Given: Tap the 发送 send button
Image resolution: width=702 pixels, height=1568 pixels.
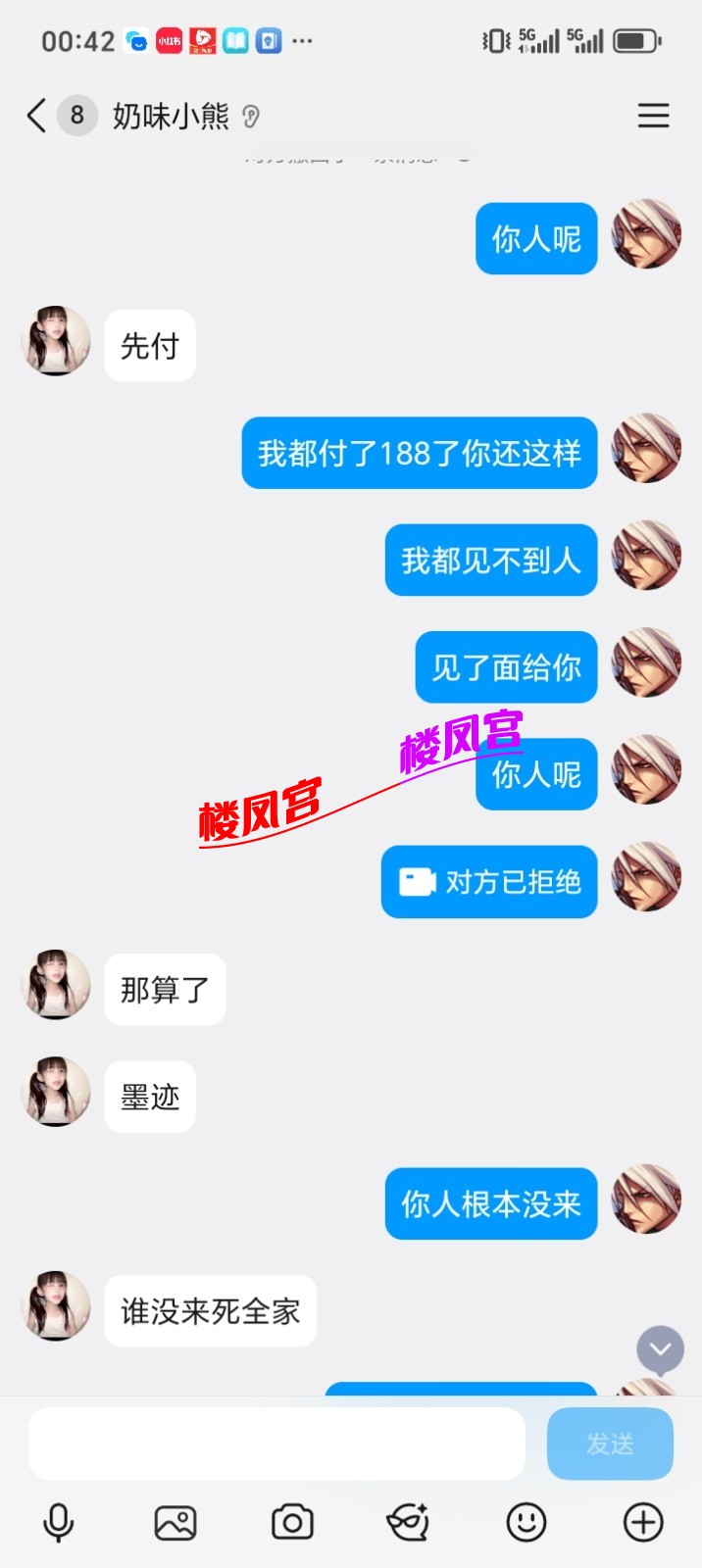Looking at the screenshot, I should pyautogui.click(x=610, y=1444).
